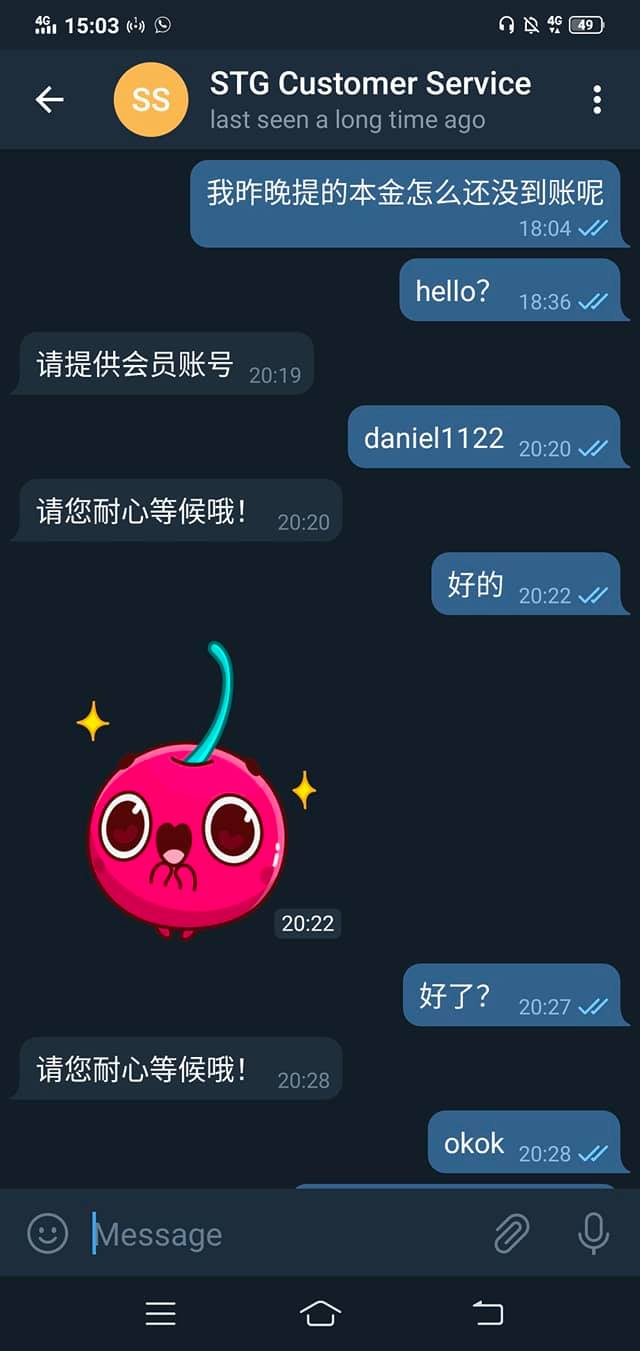The image size is (640, 1351).
Task: Open the three-dot overflow menu
Action: coord(597,99)
